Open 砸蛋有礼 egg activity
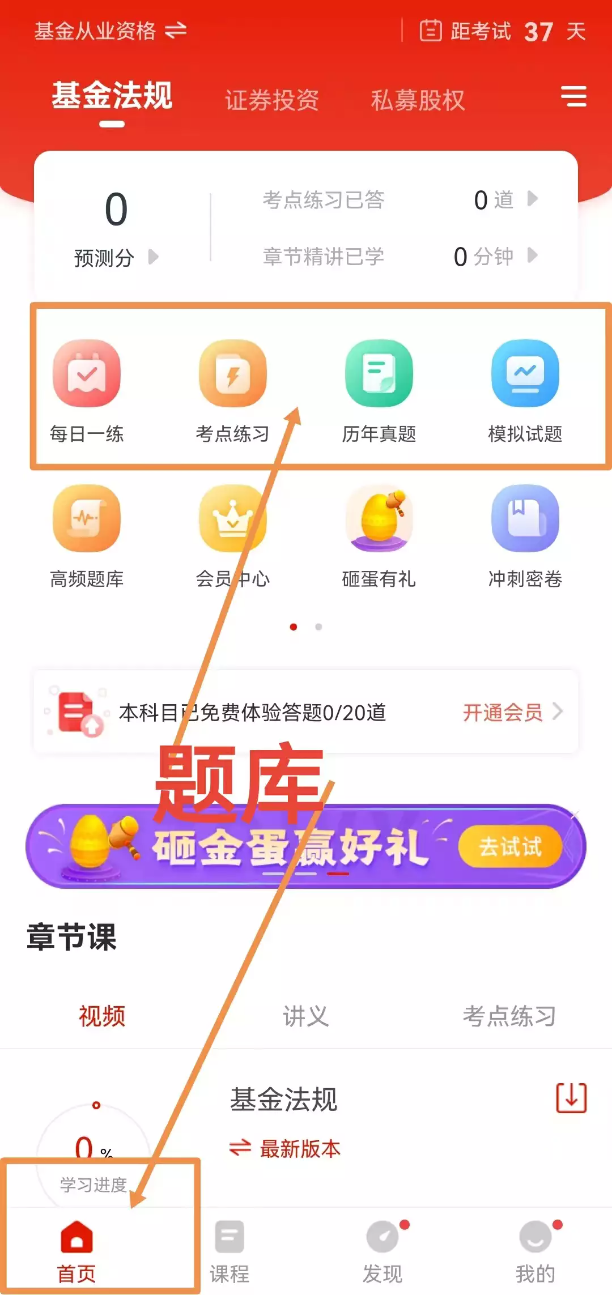The width and height of the screenshot is (612, 1295). 379,535
